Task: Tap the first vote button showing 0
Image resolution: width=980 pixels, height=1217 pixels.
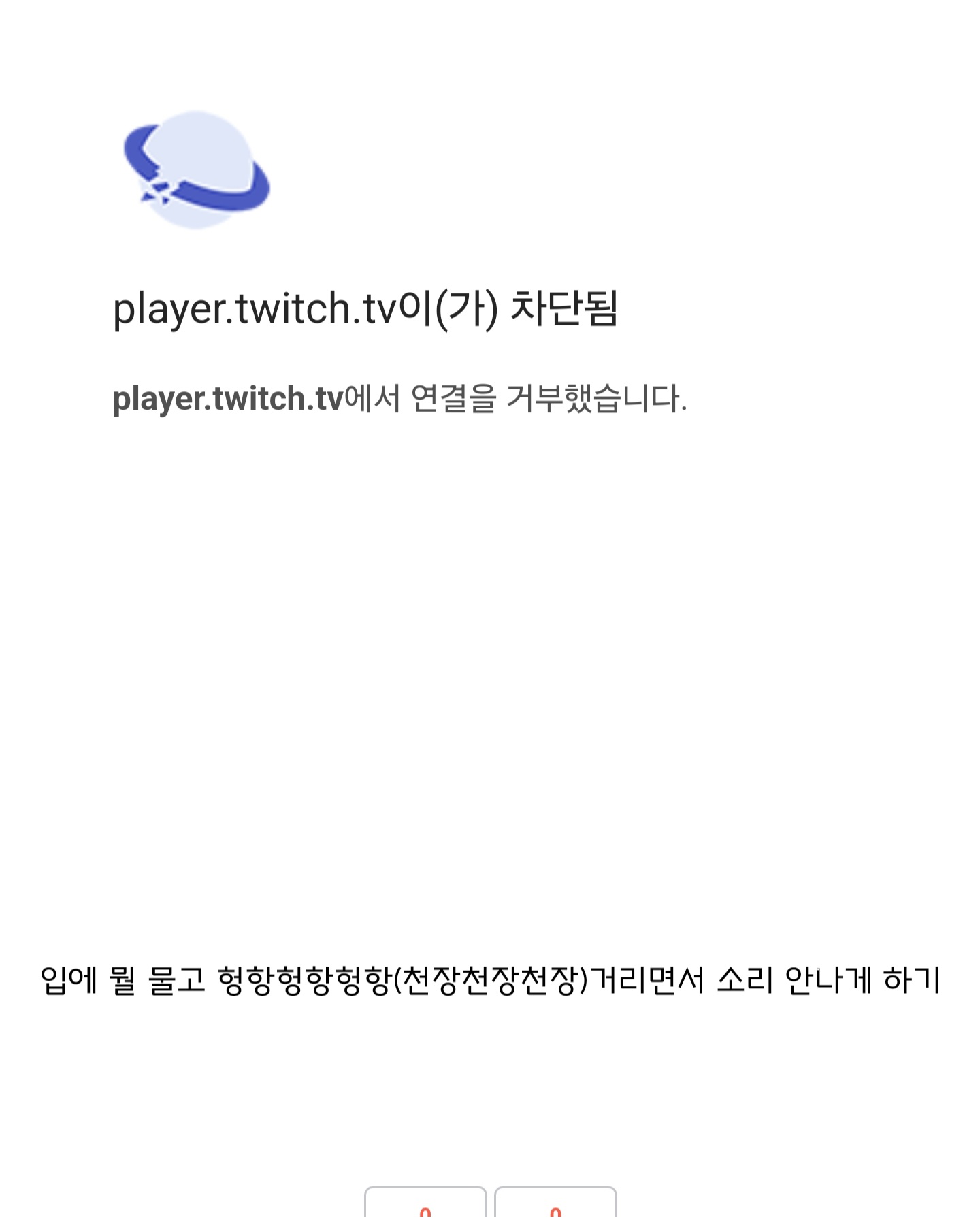Action: [x=425, y=1203]
